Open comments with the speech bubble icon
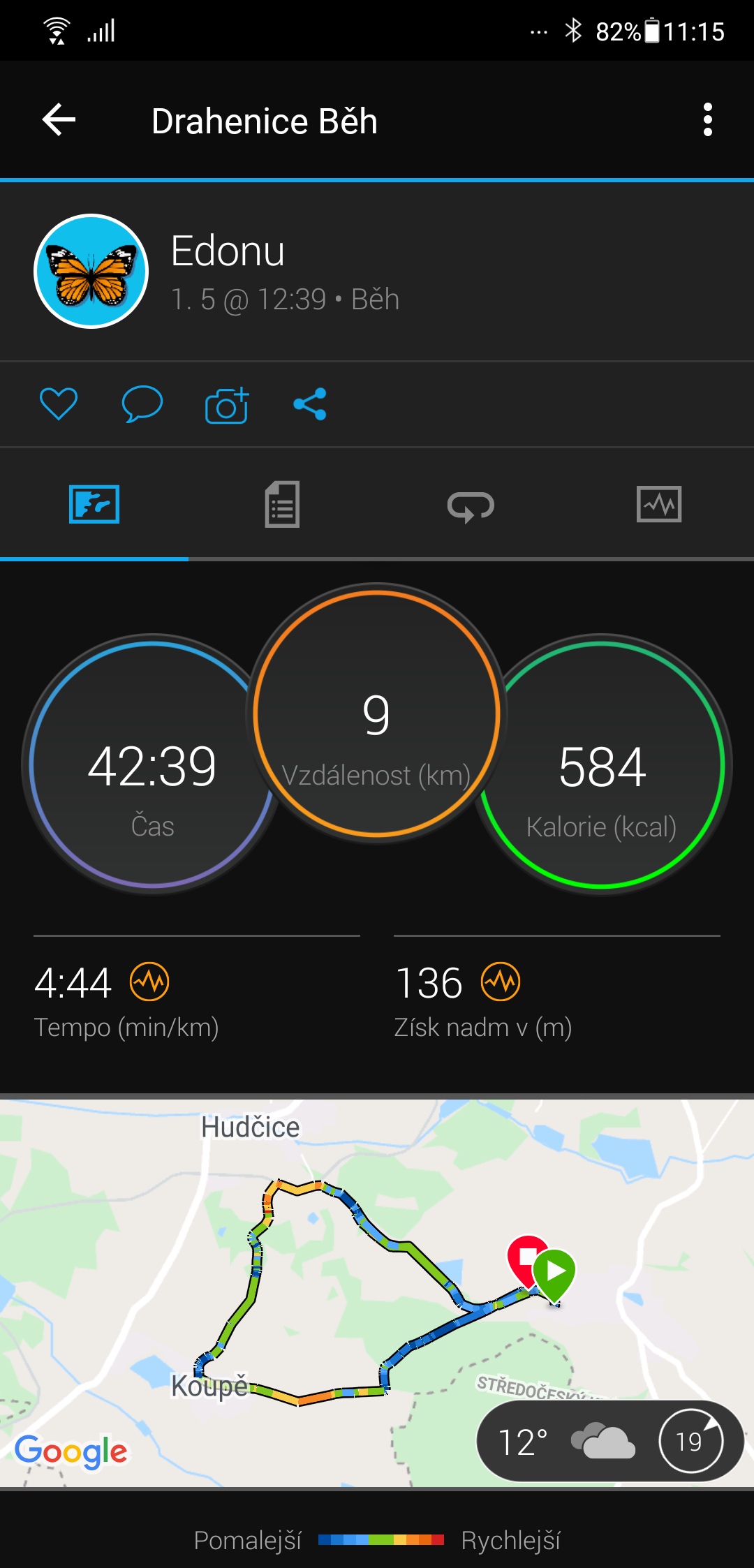754x1568 pixels. pyautogui.click(x=142, y=404)
